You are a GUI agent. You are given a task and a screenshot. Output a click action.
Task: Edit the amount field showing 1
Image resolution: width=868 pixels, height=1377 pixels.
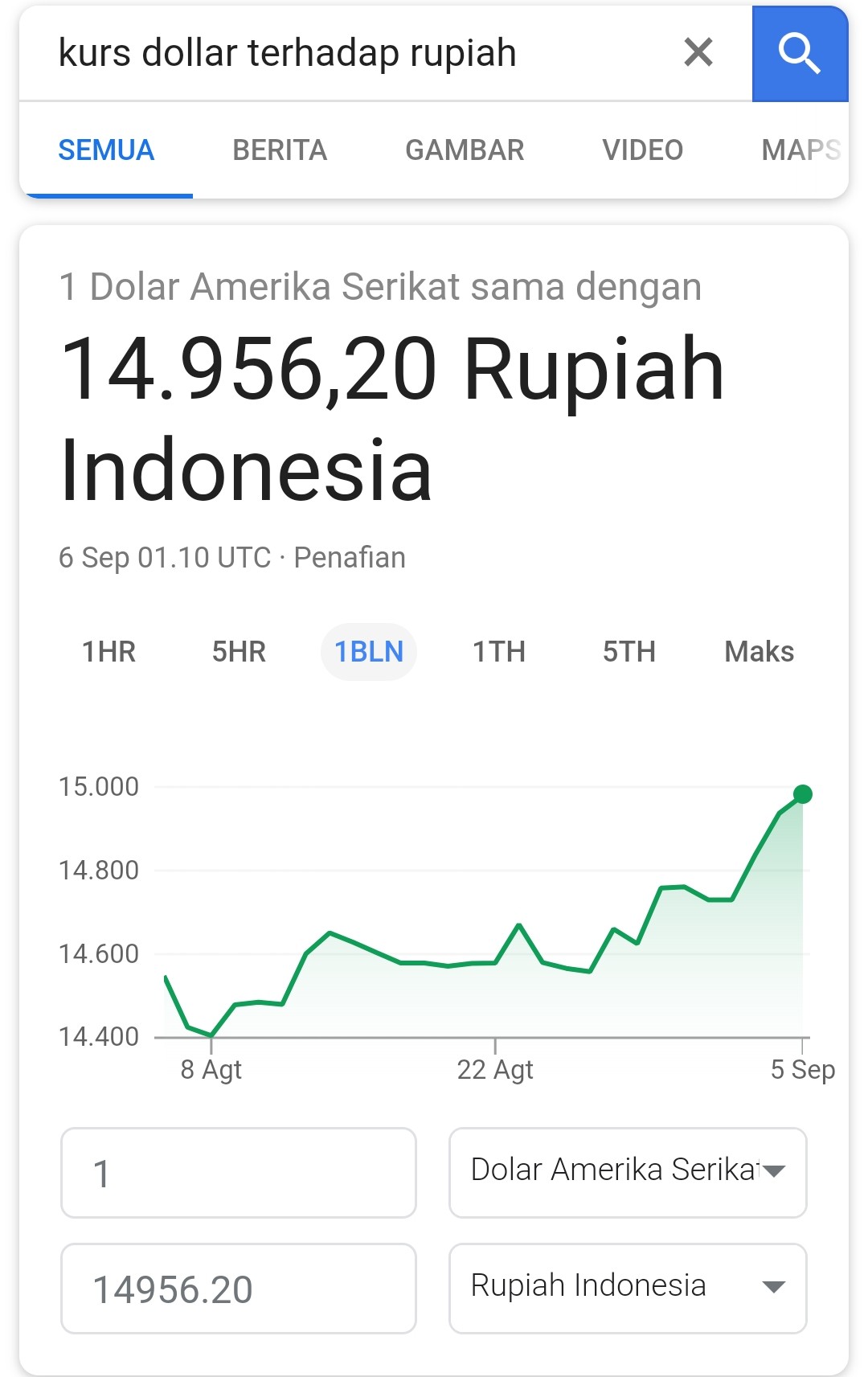pyautogui.click(x=238, y=1173)
